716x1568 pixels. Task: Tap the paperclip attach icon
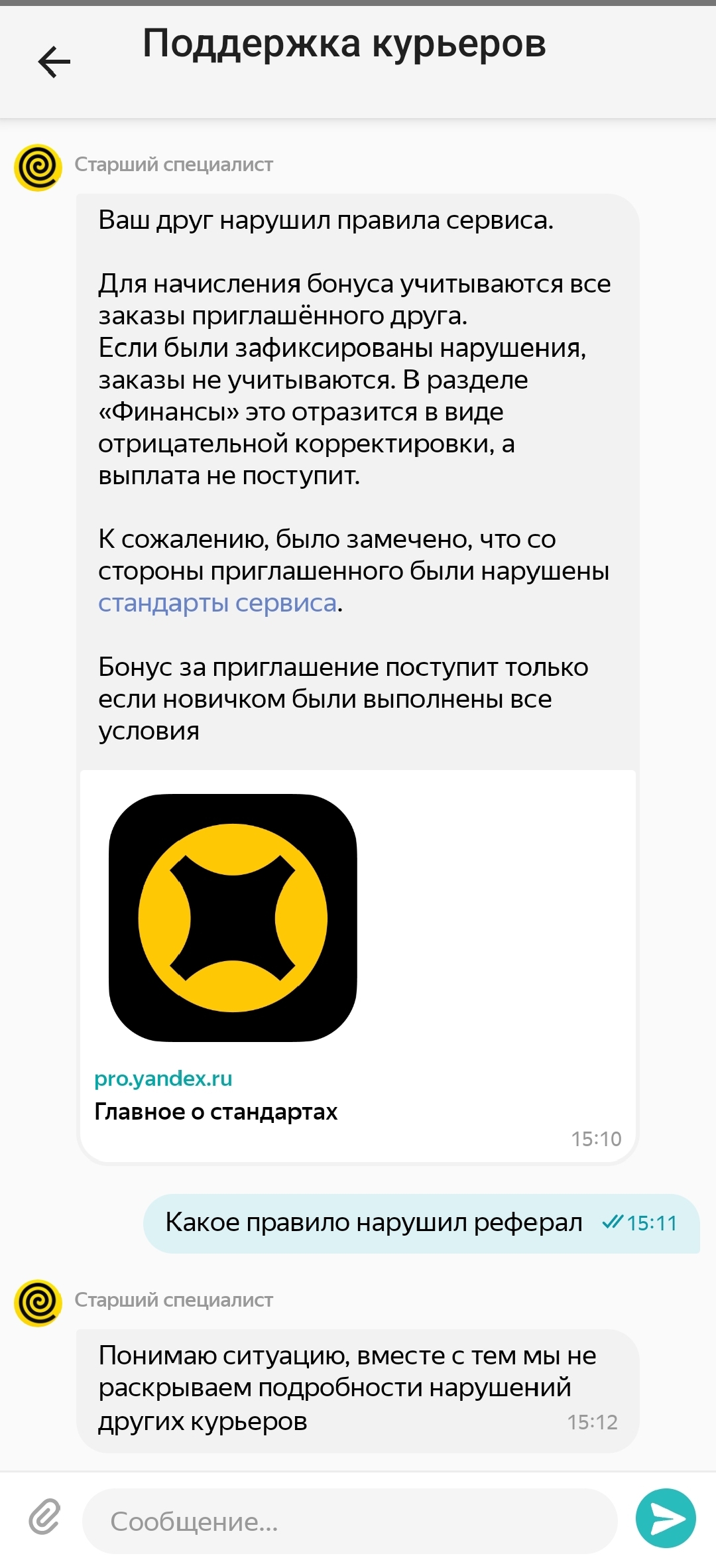[44, 1516]
